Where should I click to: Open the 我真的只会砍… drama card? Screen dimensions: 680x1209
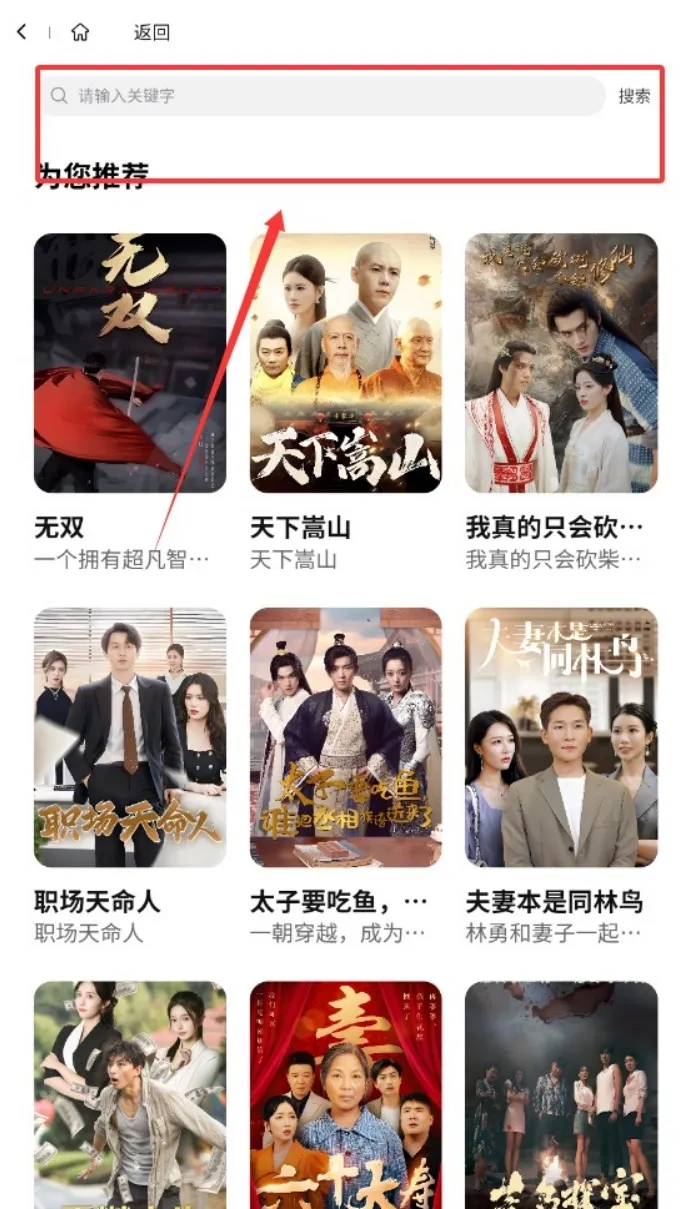[561, 363]
